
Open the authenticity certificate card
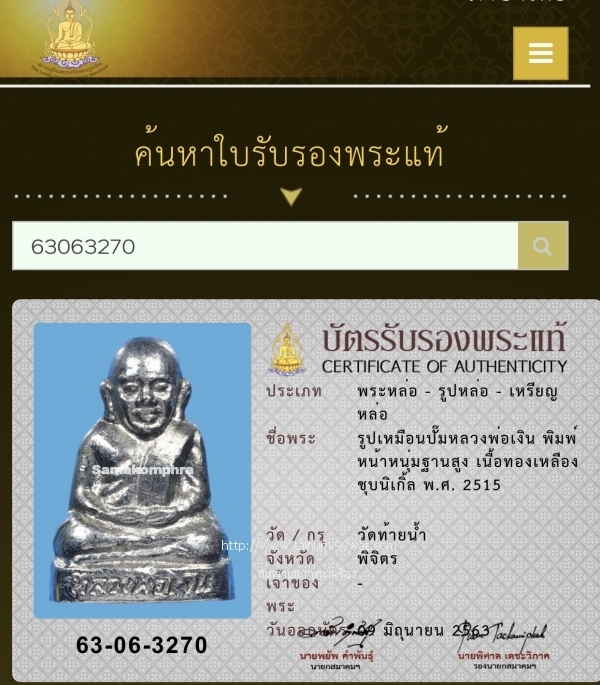pos(305,490)
